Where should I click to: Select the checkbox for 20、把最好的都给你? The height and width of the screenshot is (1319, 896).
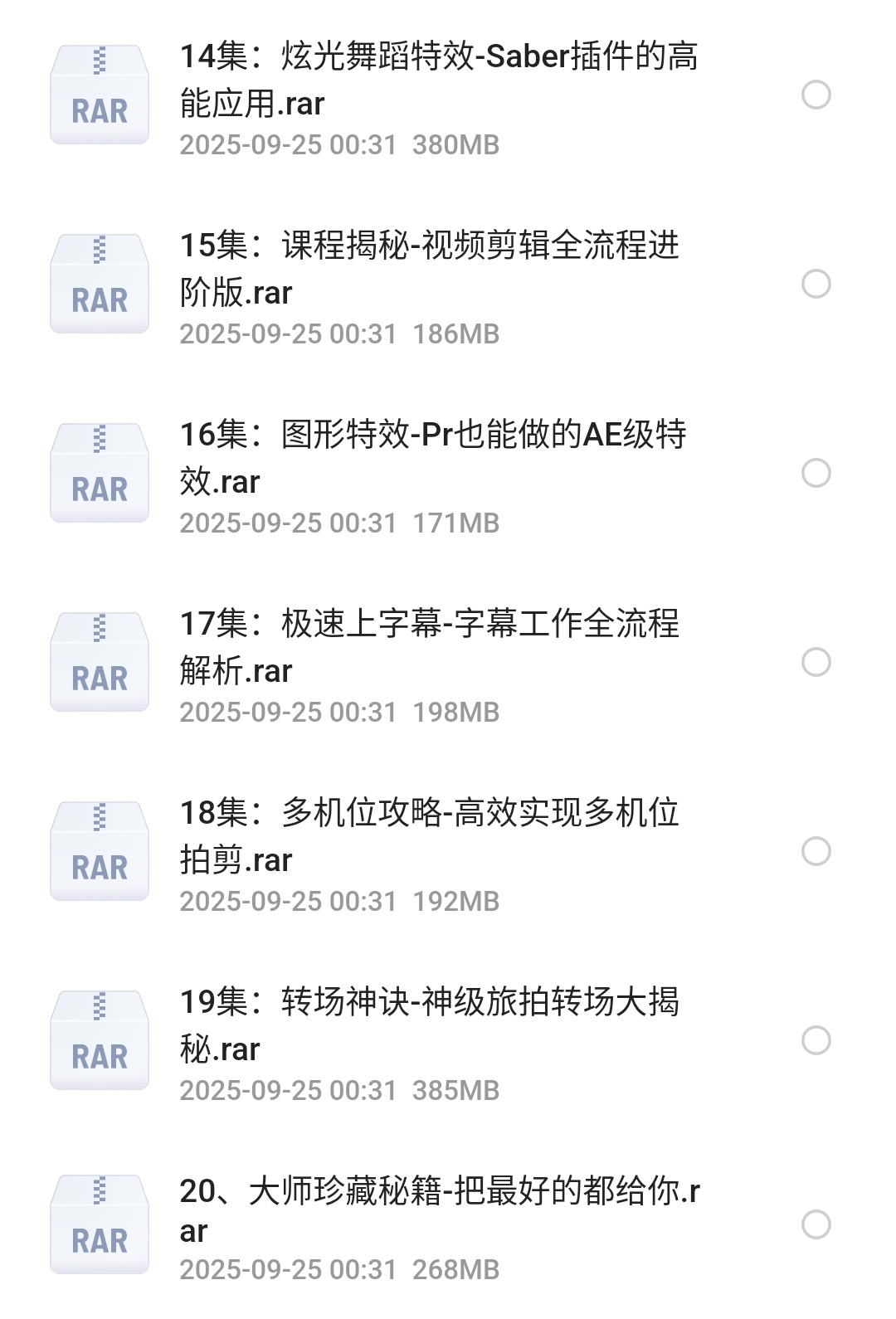click(x=816, y=1224)
